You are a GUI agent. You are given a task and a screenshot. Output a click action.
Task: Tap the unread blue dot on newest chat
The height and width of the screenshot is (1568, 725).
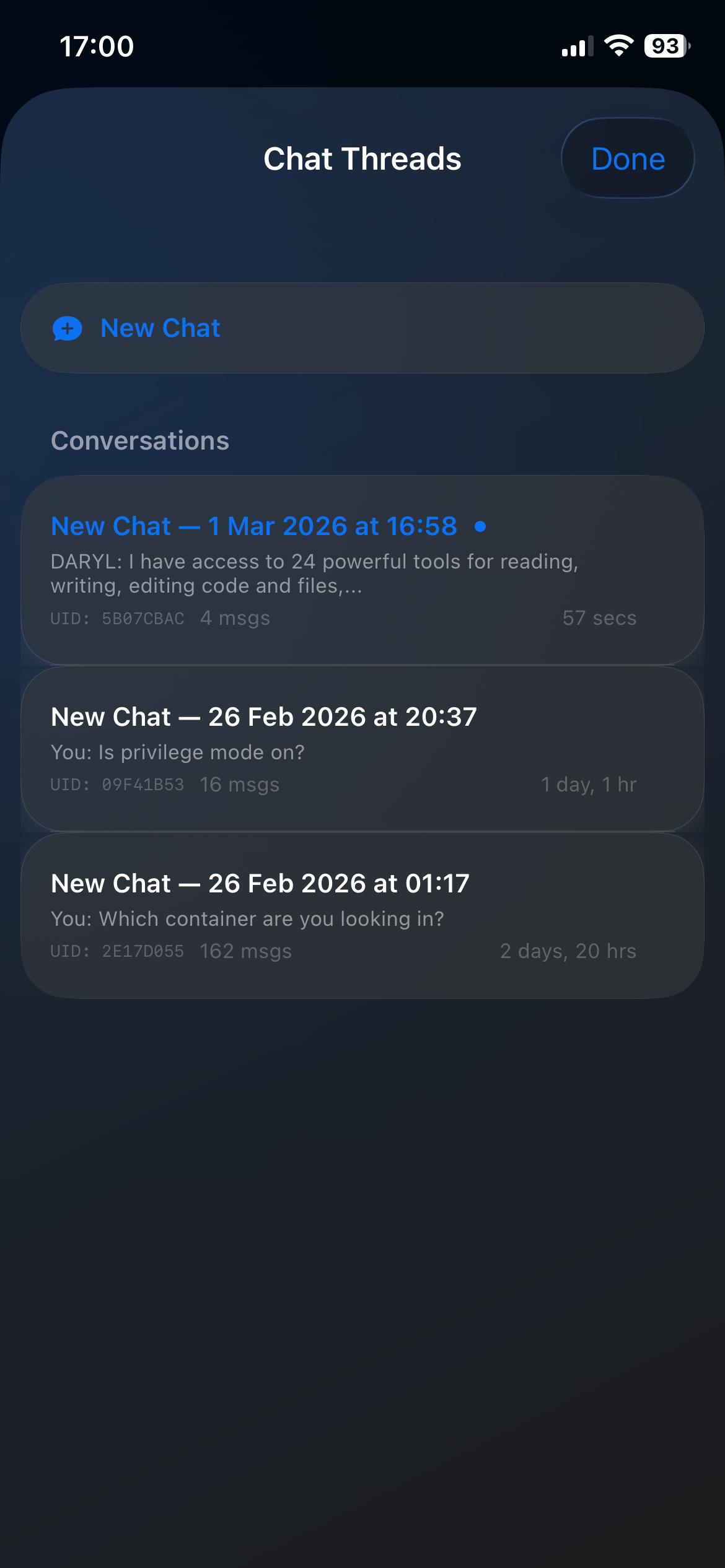pos(480,528)
